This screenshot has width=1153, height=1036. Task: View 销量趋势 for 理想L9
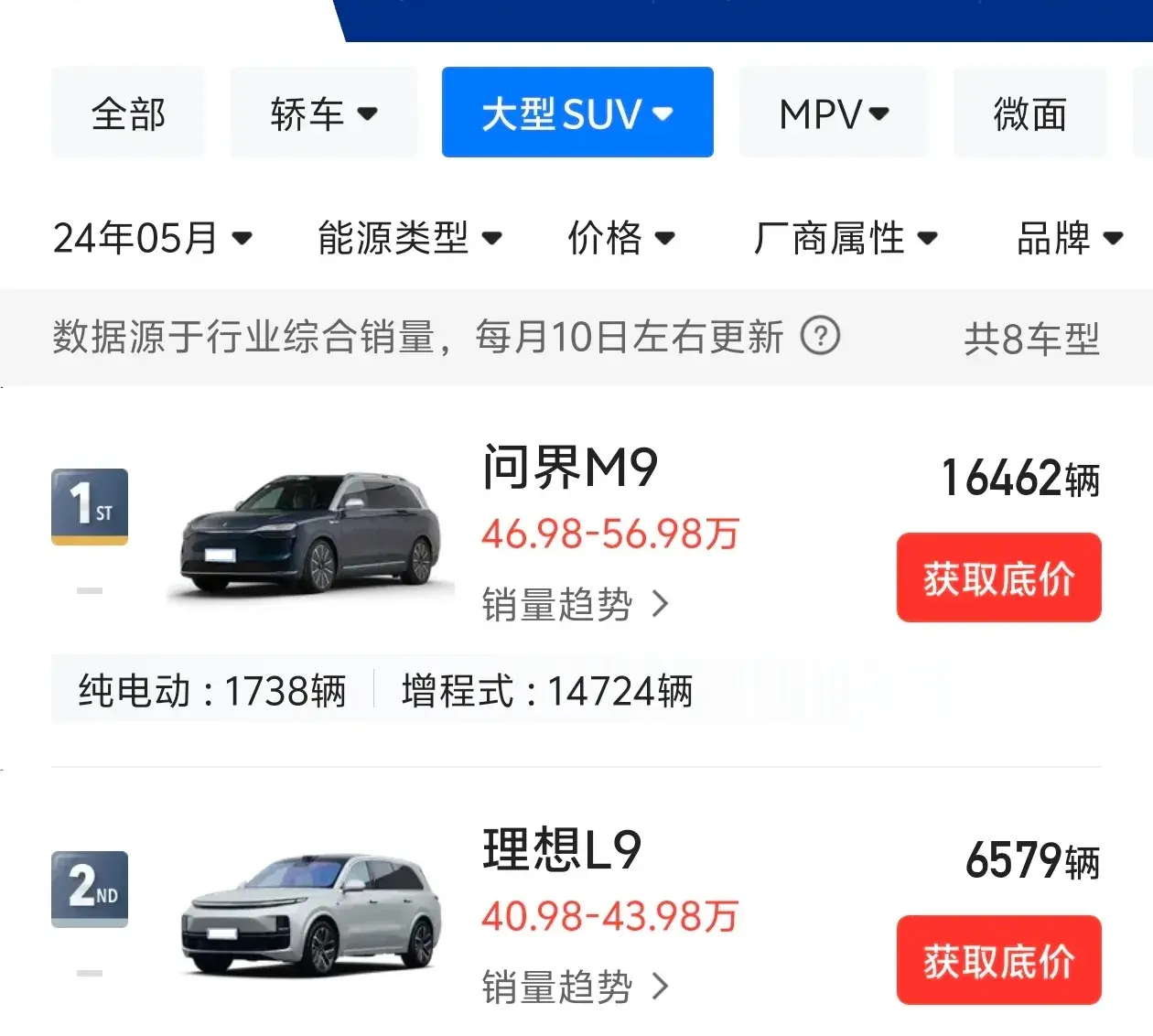tap(575, 987)
